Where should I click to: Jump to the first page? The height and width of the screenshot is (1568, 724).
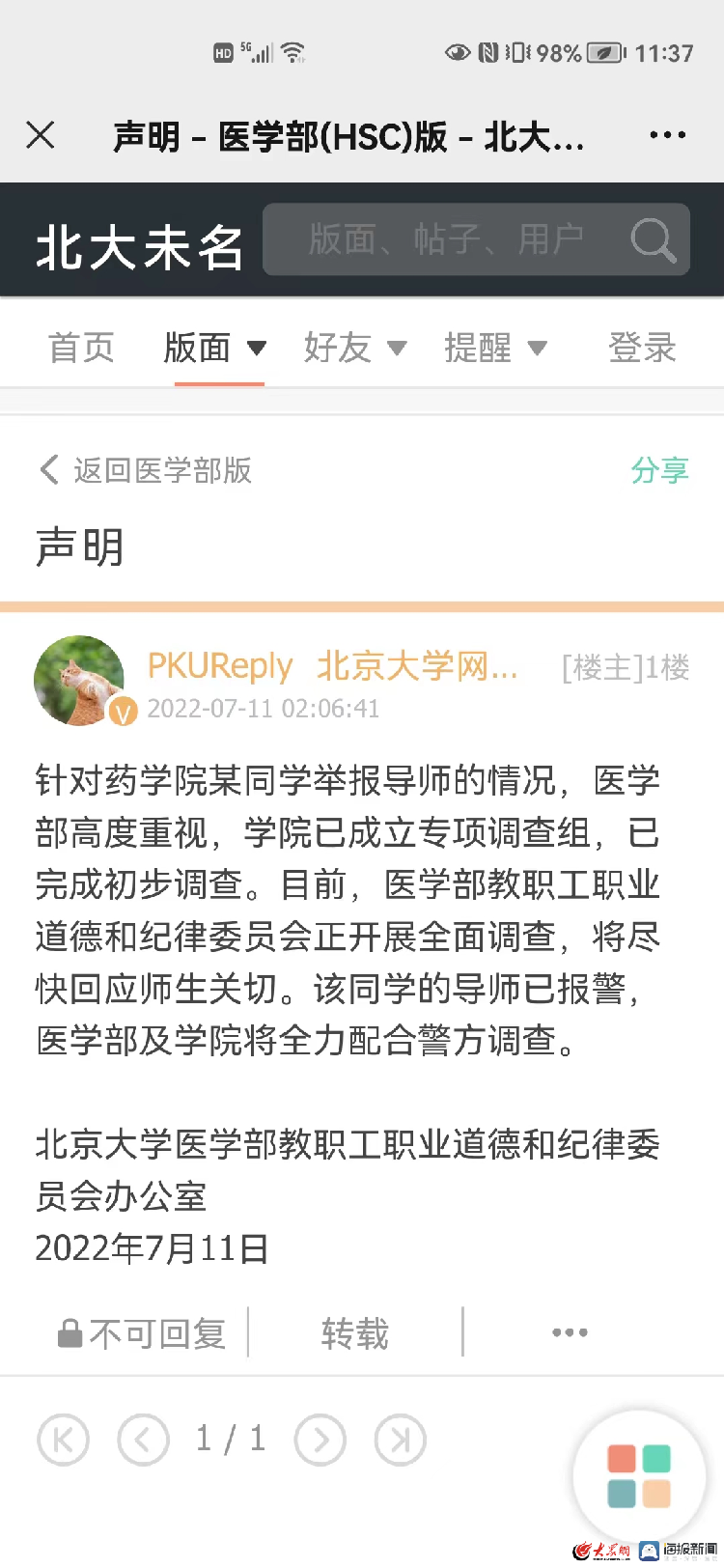[63, 1441]
